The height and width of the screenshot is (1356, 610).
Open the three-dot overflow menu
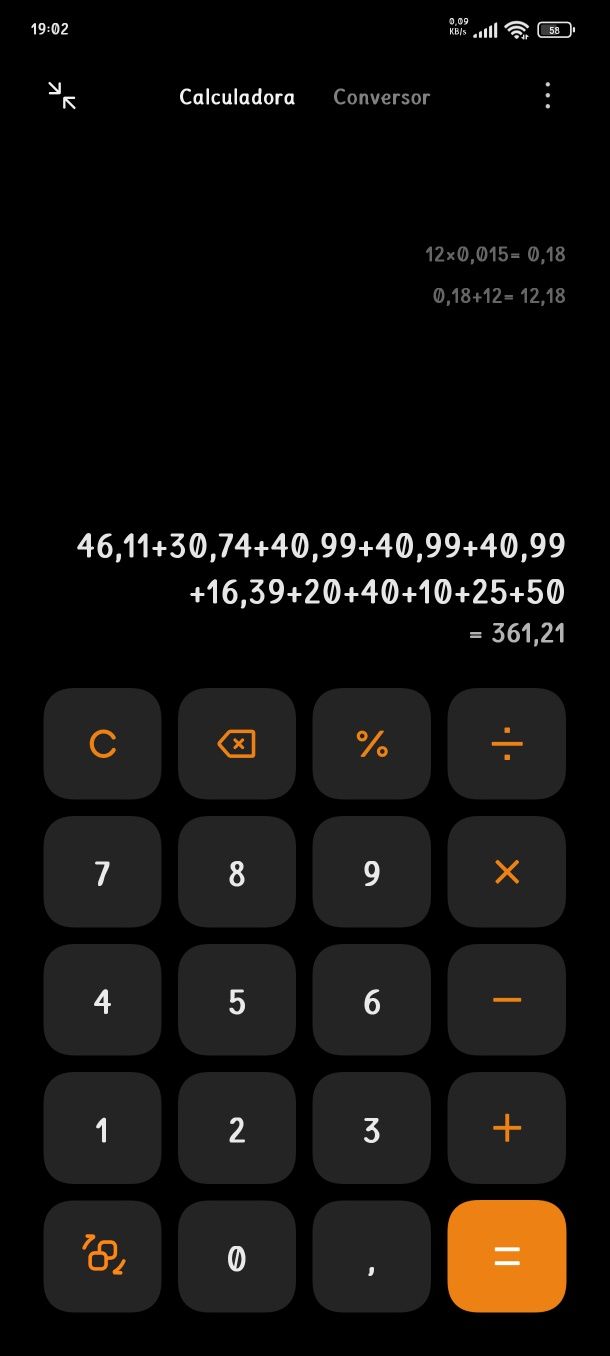pos(547,96)
